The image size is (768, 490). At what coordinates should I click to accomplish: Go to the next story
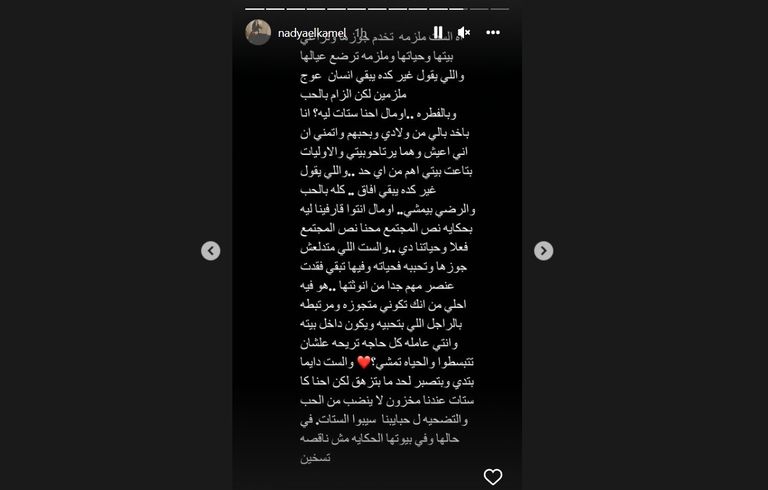[542, 251]
